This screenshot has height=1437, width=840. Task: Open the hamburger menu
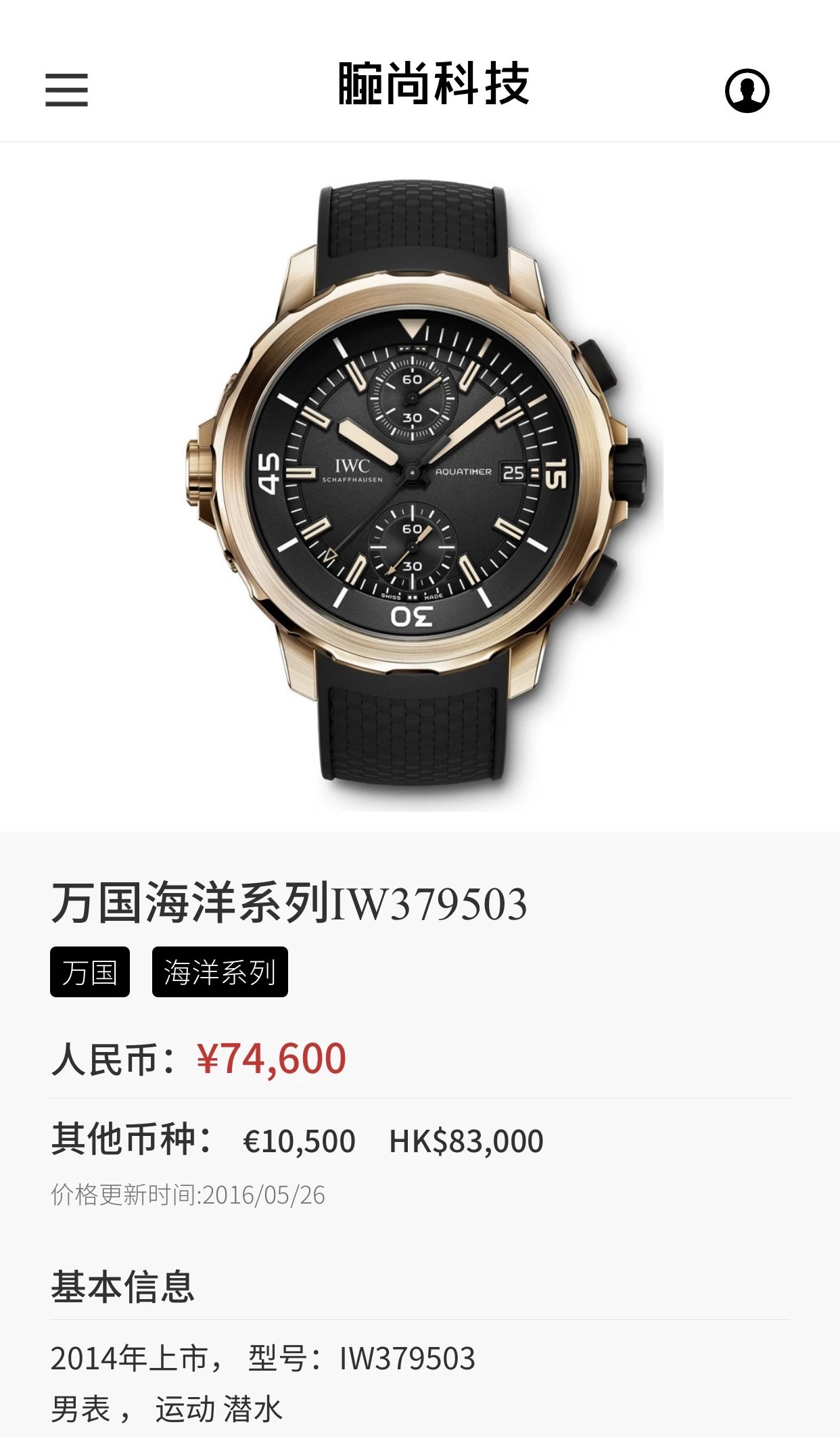point(66,90)
